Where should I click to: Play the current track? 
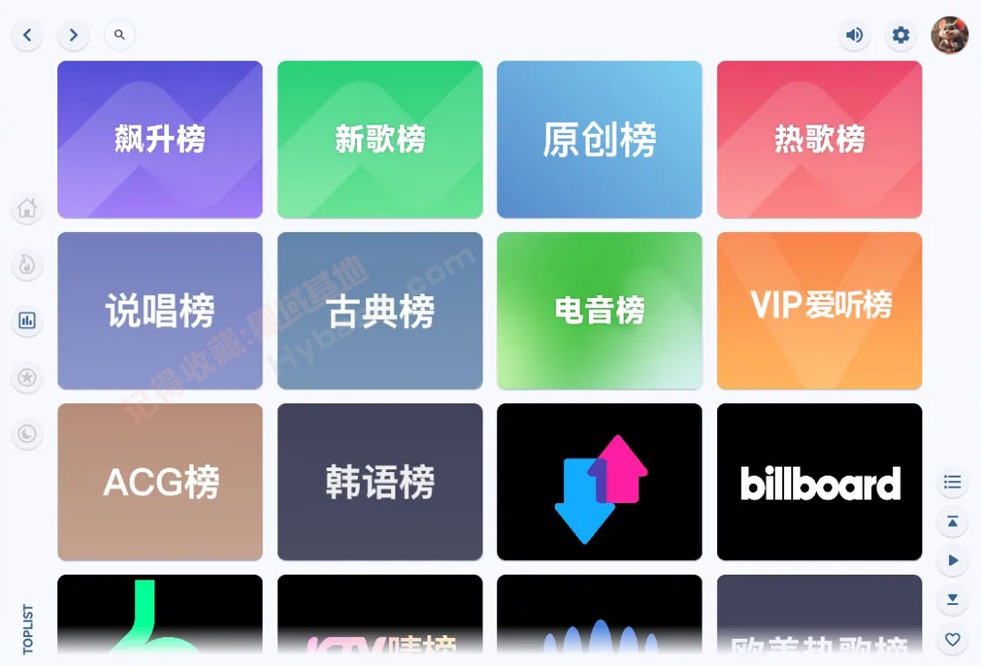[x=952, y=560]
